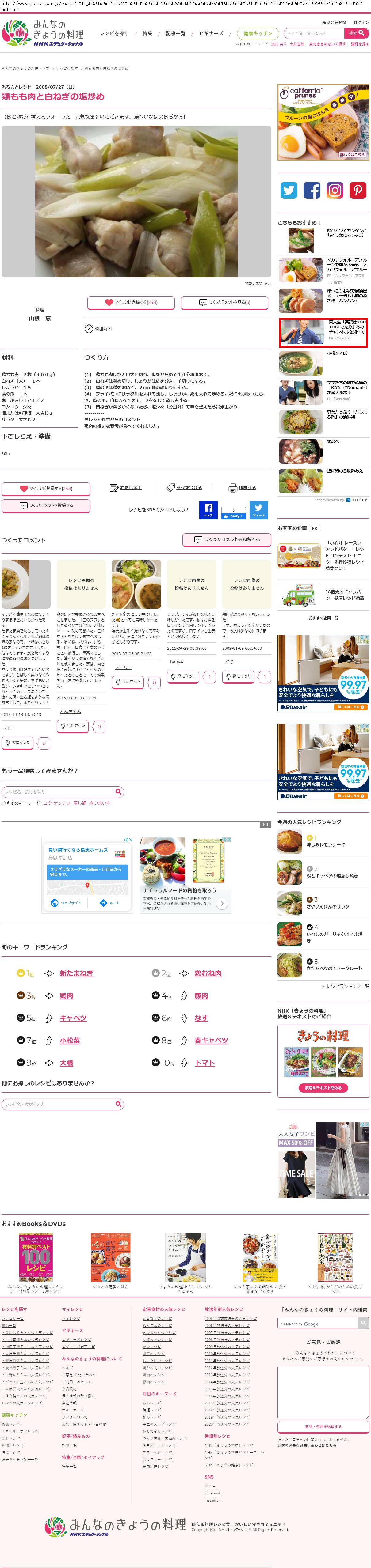Image resolution: width=371 pixels, height=1568 pixels.
Task: Open keyword ranking link 鶏むね肉
Action: point(208,973)
